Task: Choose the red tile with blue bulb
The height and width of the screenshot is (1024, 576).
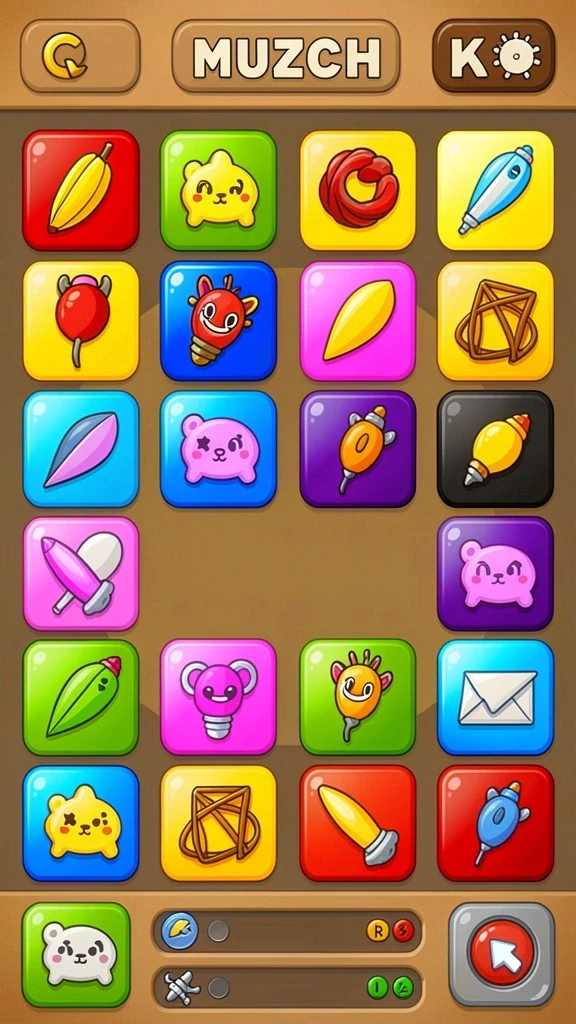Action: click(496, 823)
